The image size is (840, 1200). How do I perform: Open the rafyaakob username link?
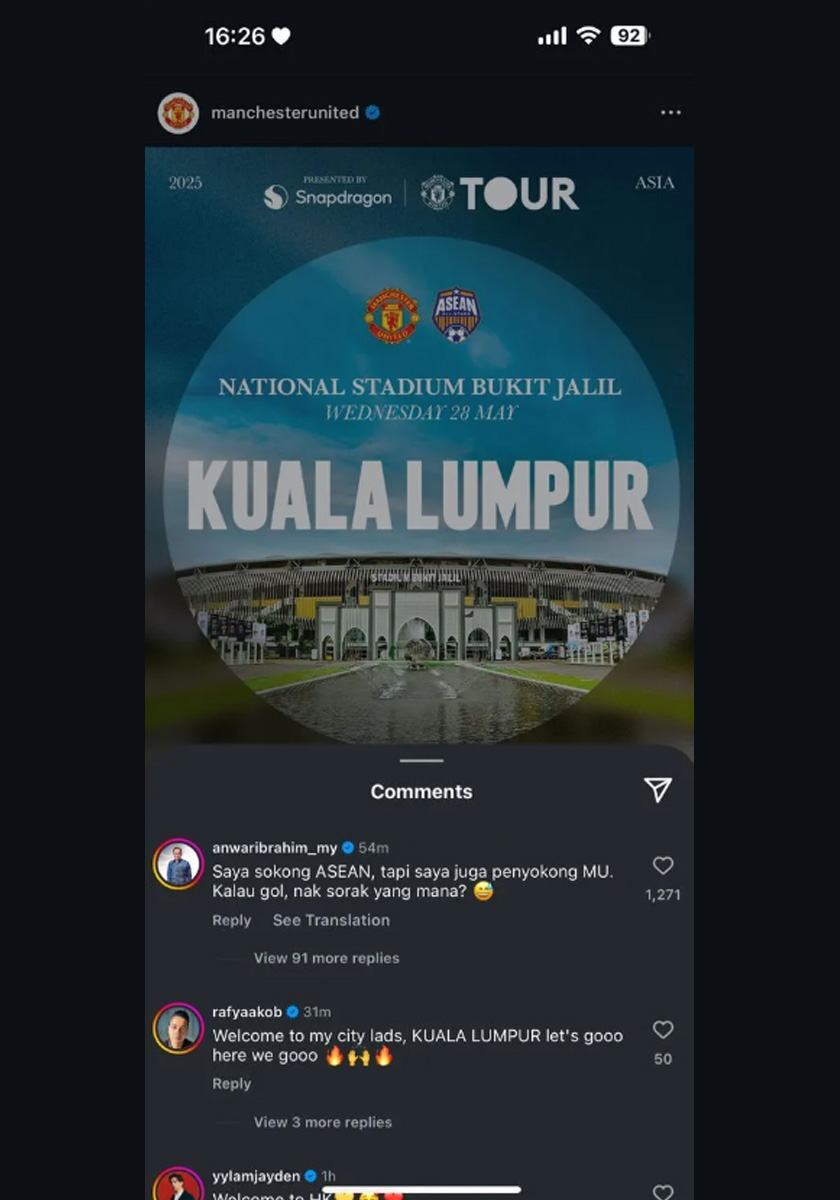coord(247,1012)
